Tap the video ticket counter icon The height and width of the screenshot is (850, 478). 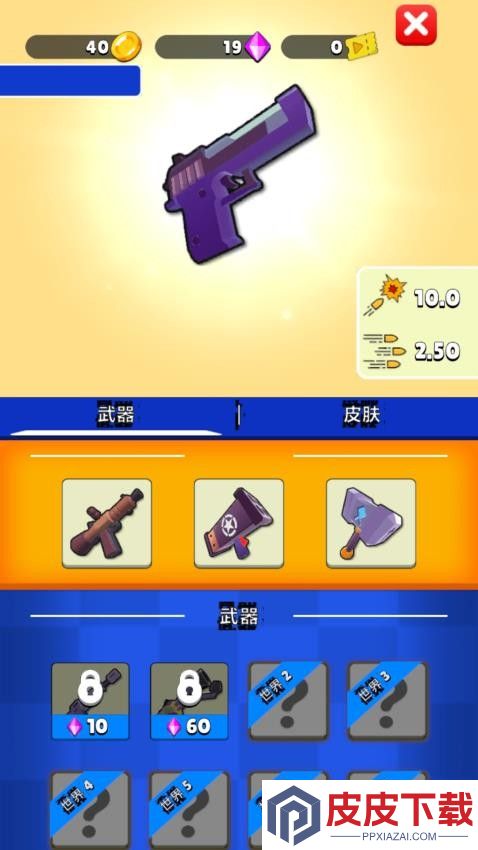(362, 47)
